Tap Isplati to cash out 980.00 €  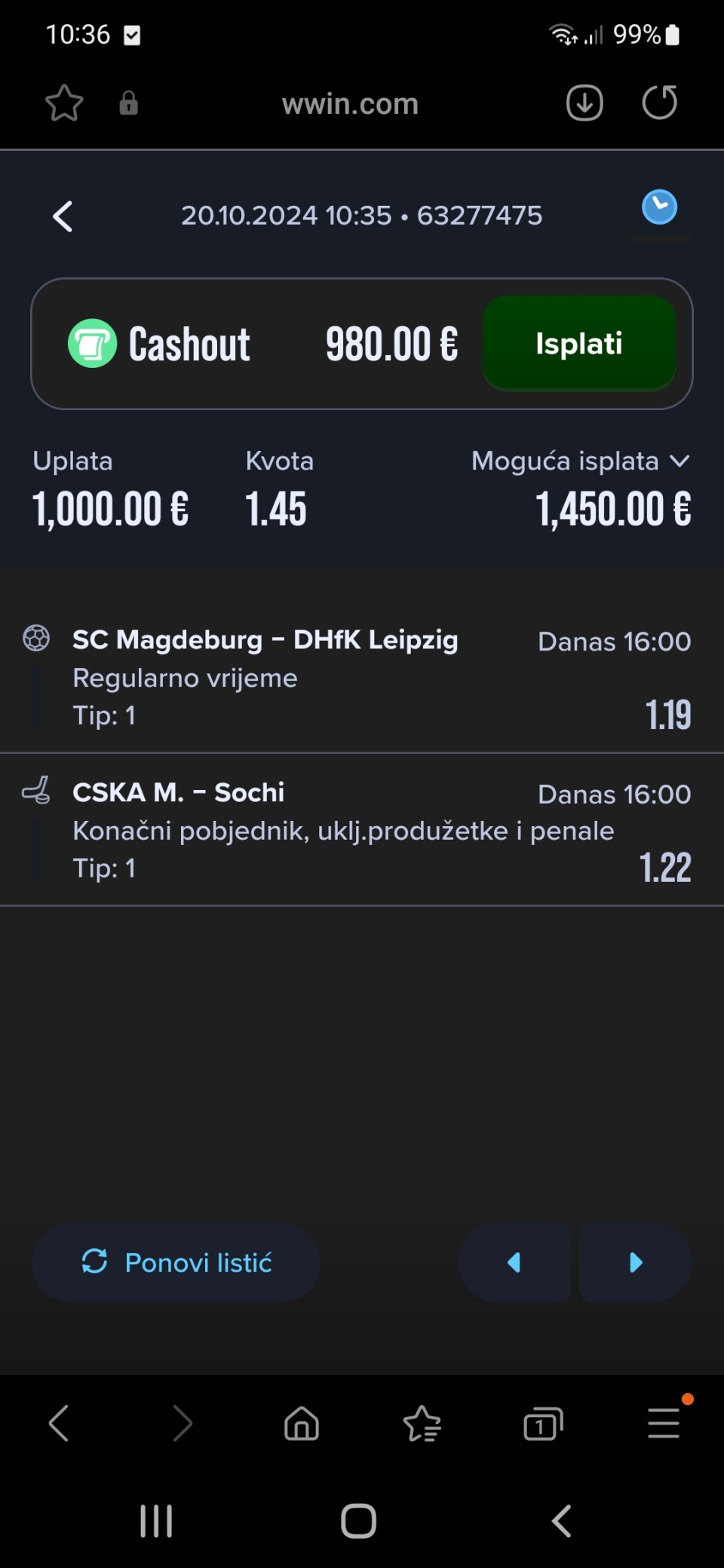pyautogui.click(x=579, y=344)
